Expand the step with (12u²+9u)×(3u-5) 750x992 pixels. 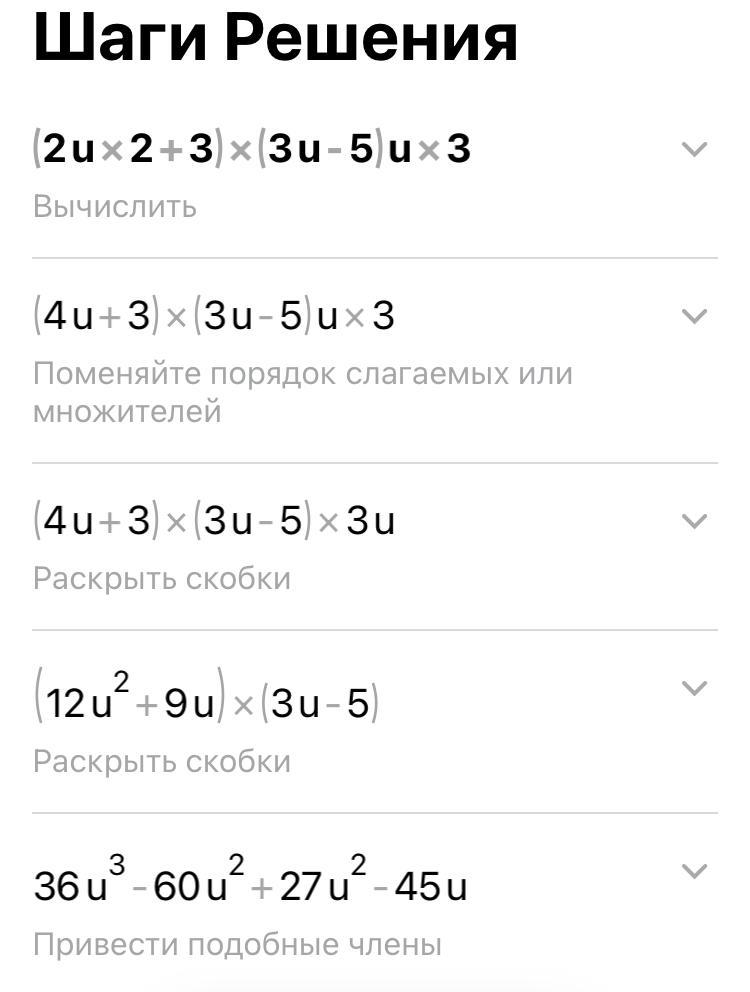point(694,688)
